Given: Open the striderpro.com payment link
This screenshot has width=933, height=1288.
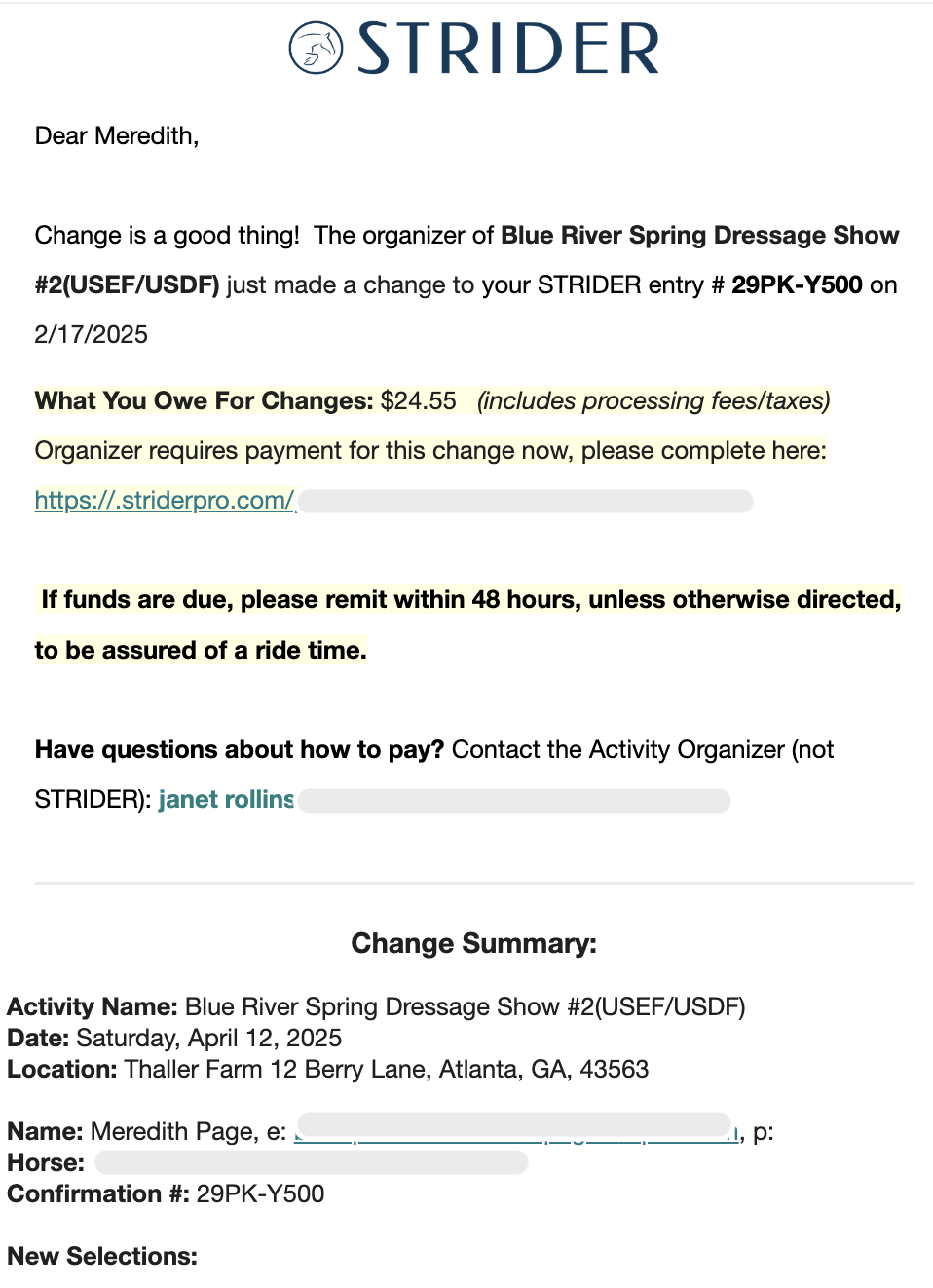Looking at the screenshot, I should [165, 501].
